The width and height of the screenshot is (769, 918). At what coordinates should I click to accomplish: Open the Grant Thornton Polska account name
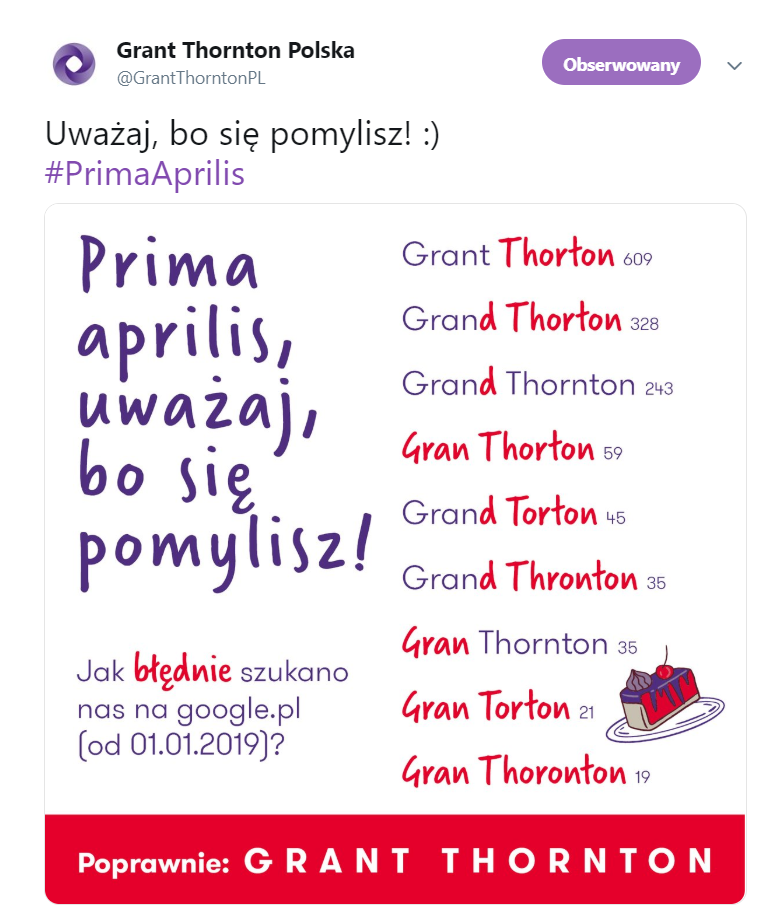tap(235, 50)
